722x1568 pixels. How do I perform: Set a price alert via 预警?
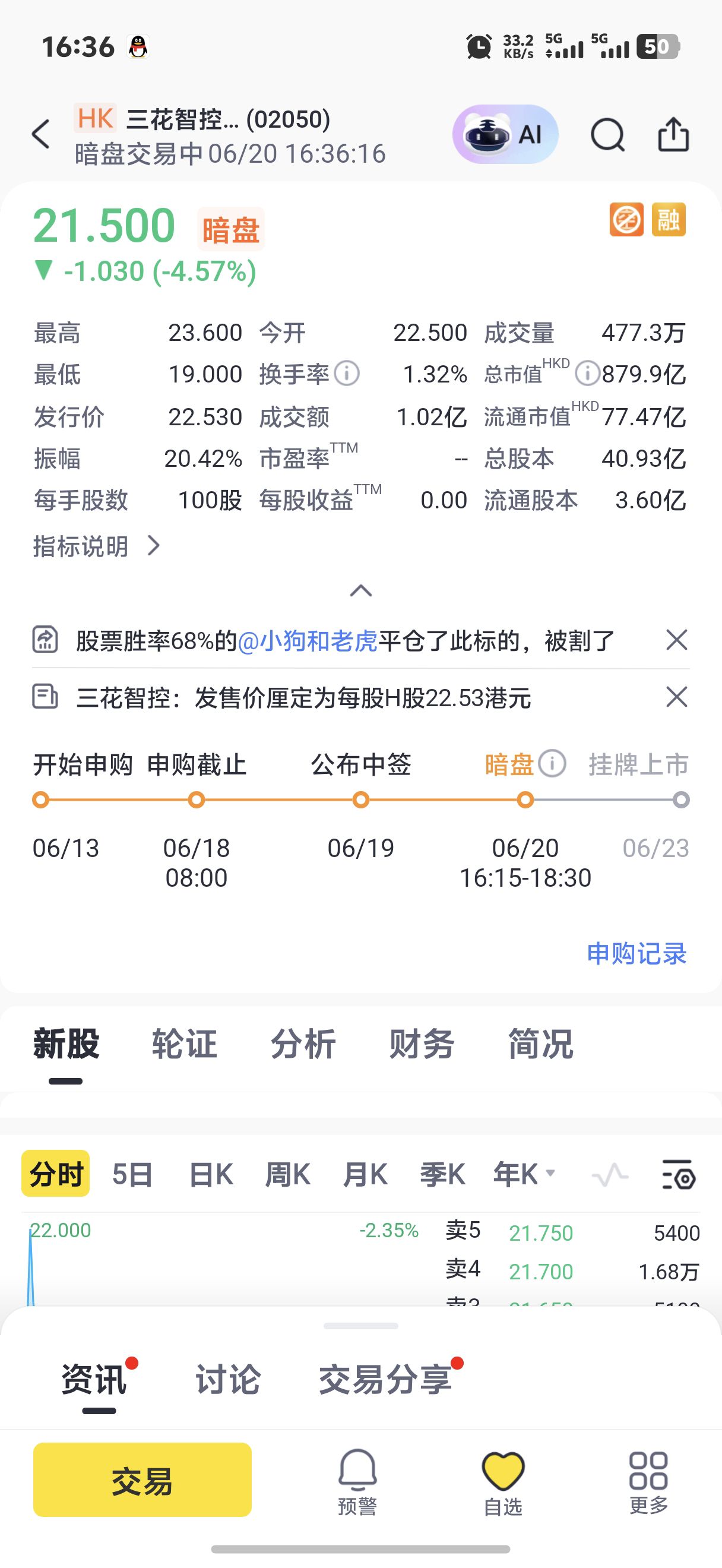[x=357, y=1482]
